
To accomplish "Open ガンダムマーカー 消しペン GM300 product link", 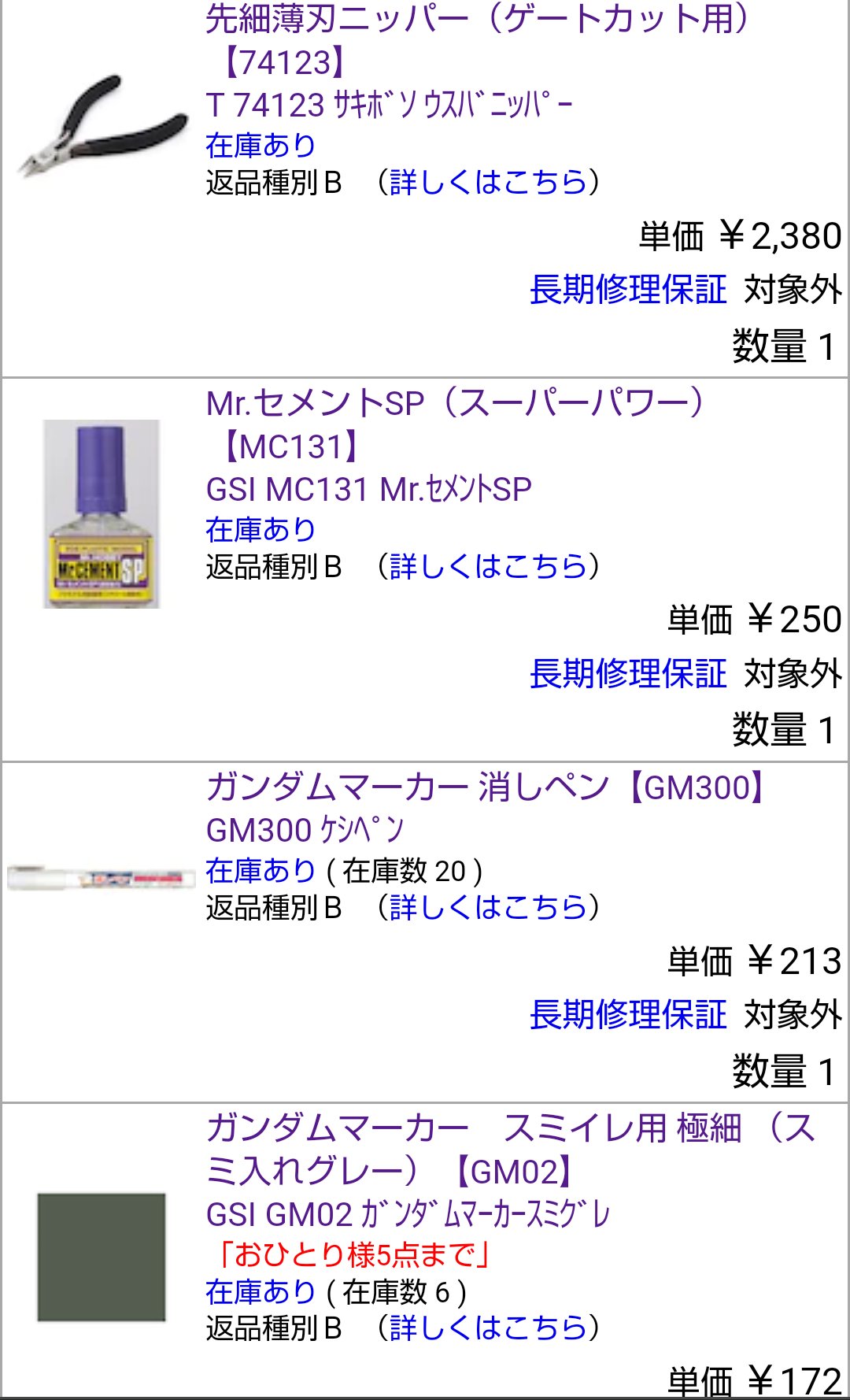I will [485, 787].
